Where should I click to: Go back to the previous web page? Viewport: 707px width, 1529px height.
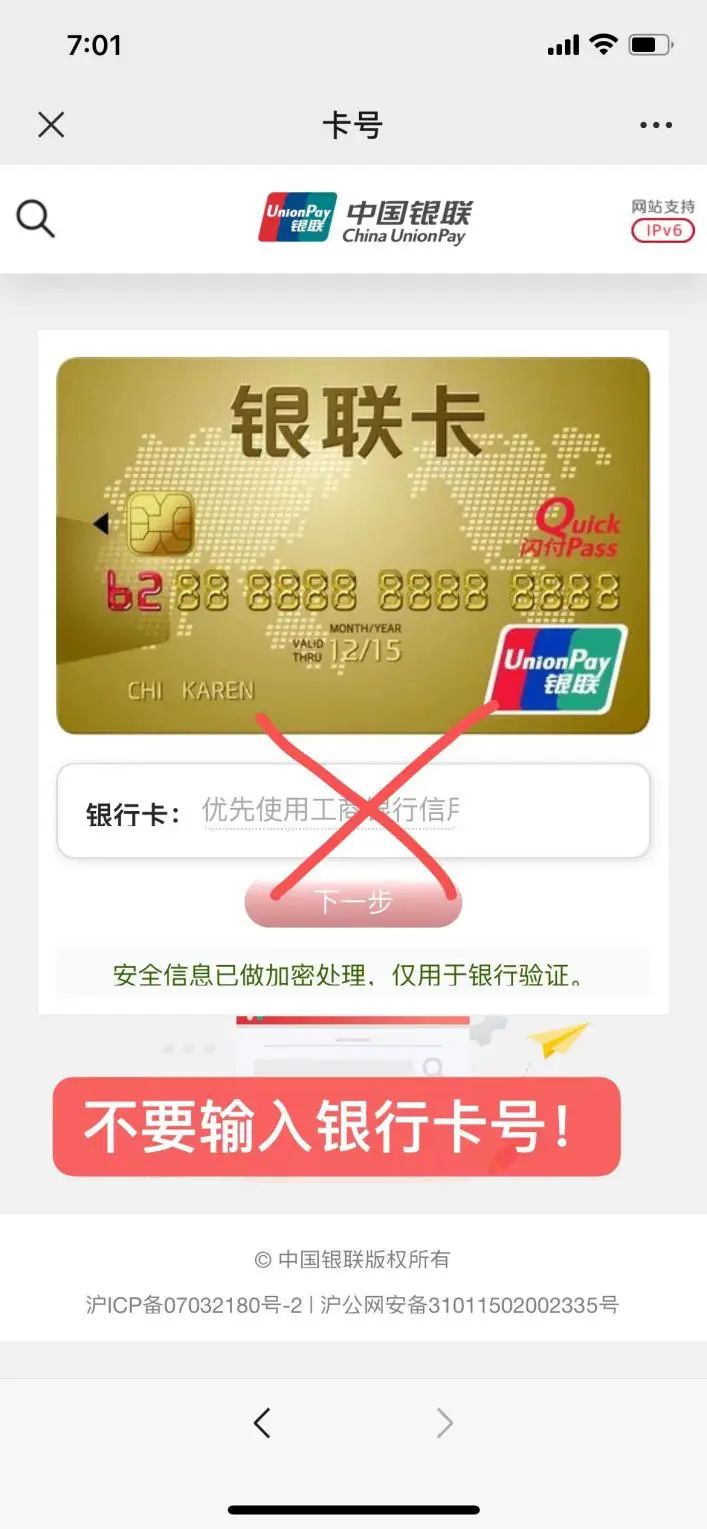coord(262,1422)
